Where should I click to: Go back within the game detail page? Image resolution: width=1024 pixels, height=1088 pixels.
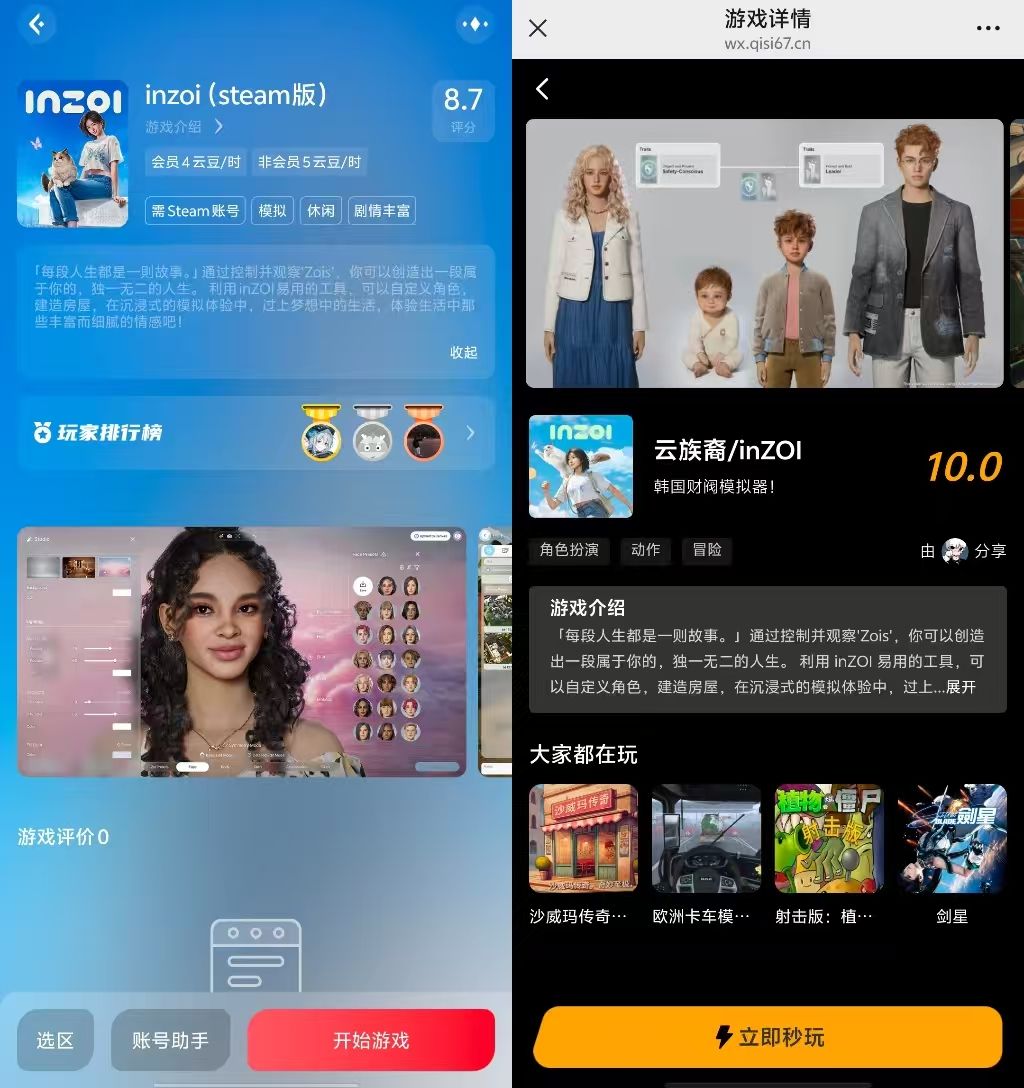tap(542, 90)
